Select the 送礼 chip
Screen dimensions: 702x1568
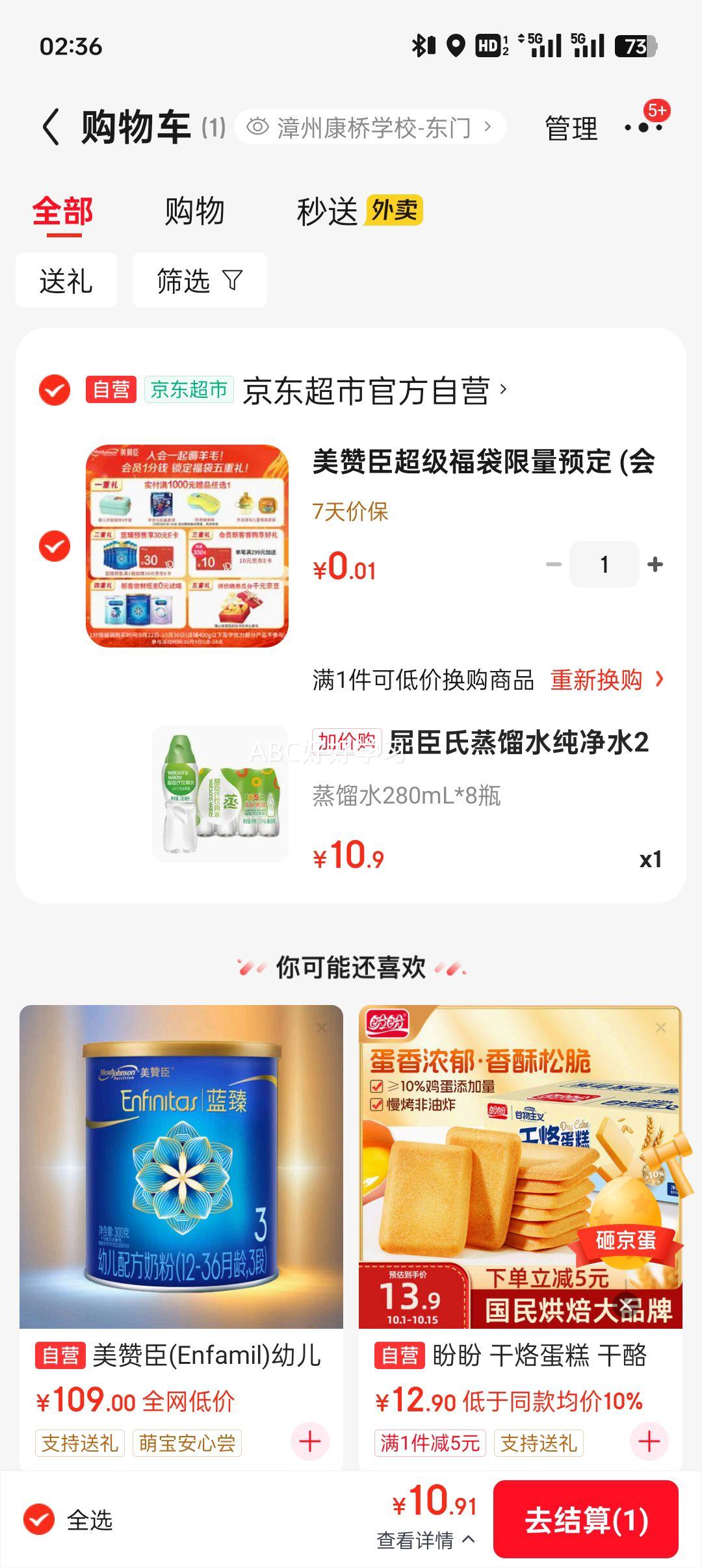click(66, 280)
